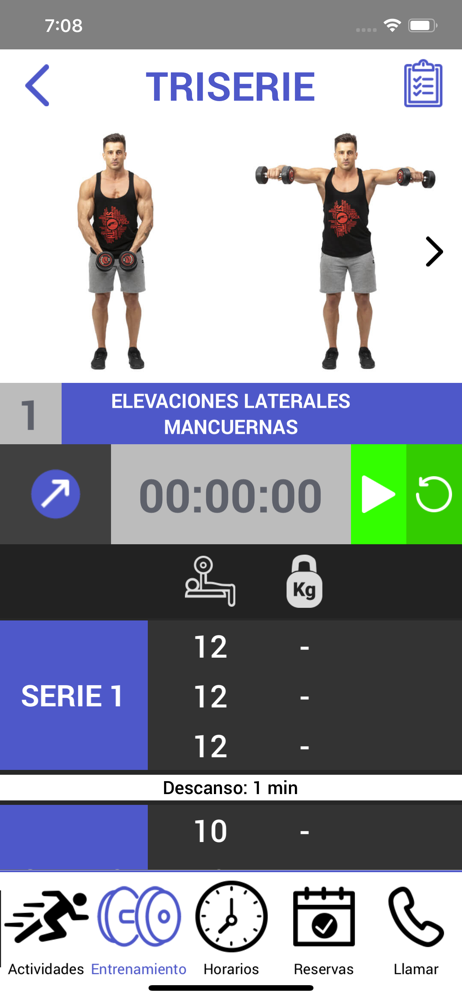462x1000 pixels.
Task: Open the blue diagonal arrow button
Action: (x=56, y=494)
